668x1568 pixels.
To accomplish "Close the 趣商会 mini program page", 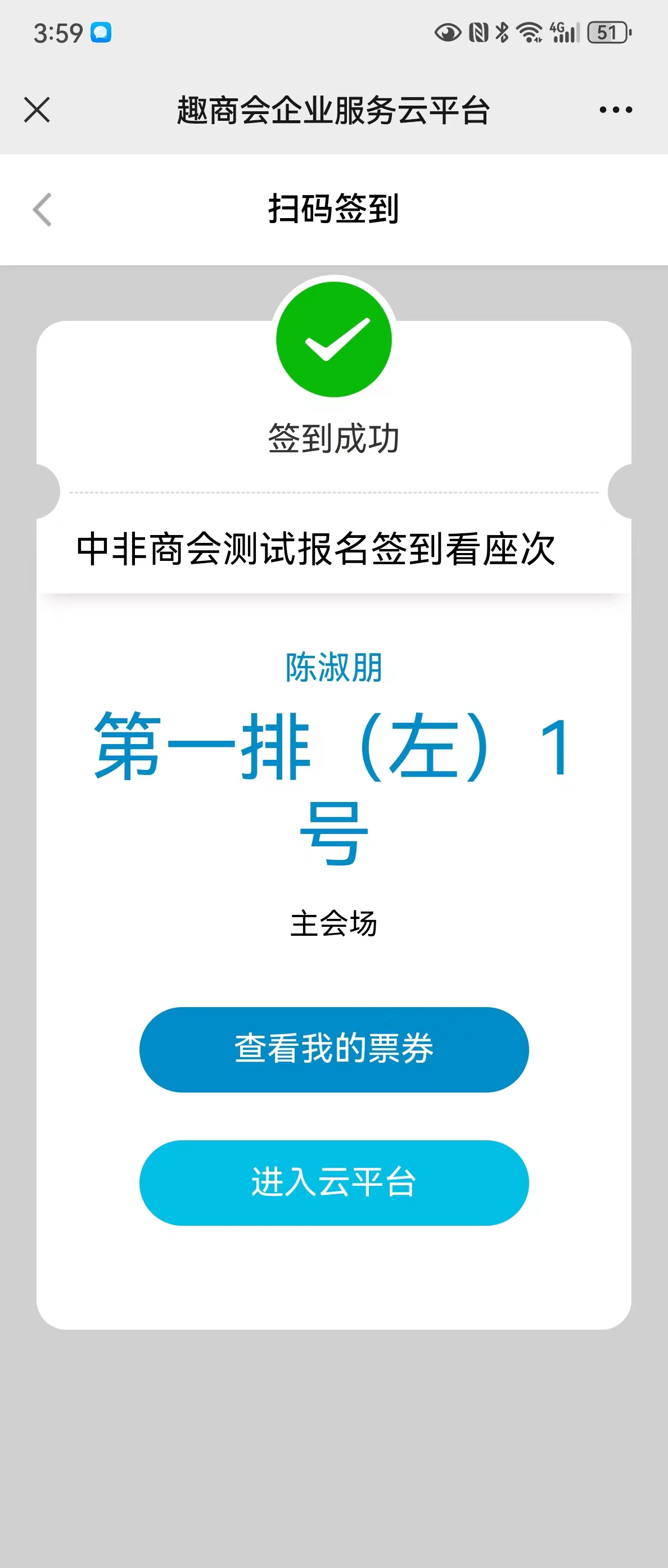I will pyautogui.click(x=37, y=110).
